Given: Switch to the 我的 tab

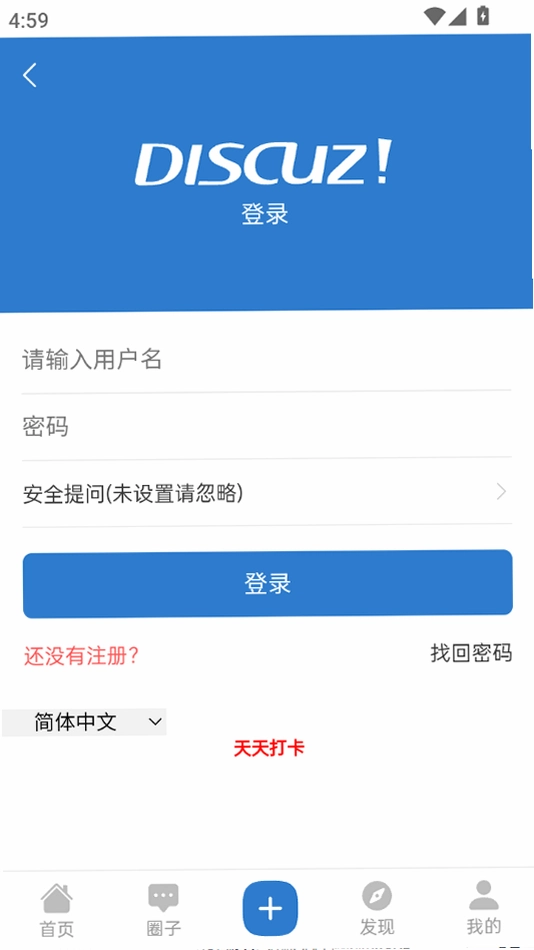Looking at the screenshot, I should pos(484,908).
